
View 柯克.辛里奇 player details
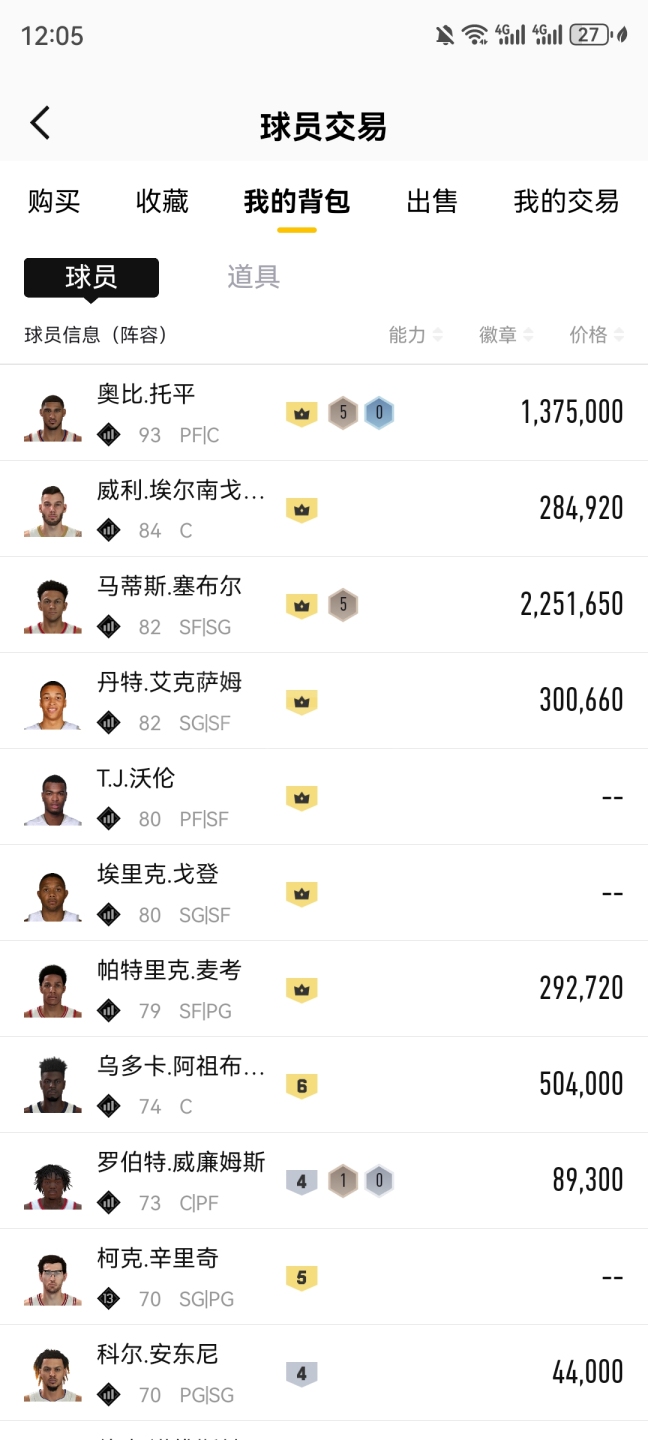[x=157, y=1258]
